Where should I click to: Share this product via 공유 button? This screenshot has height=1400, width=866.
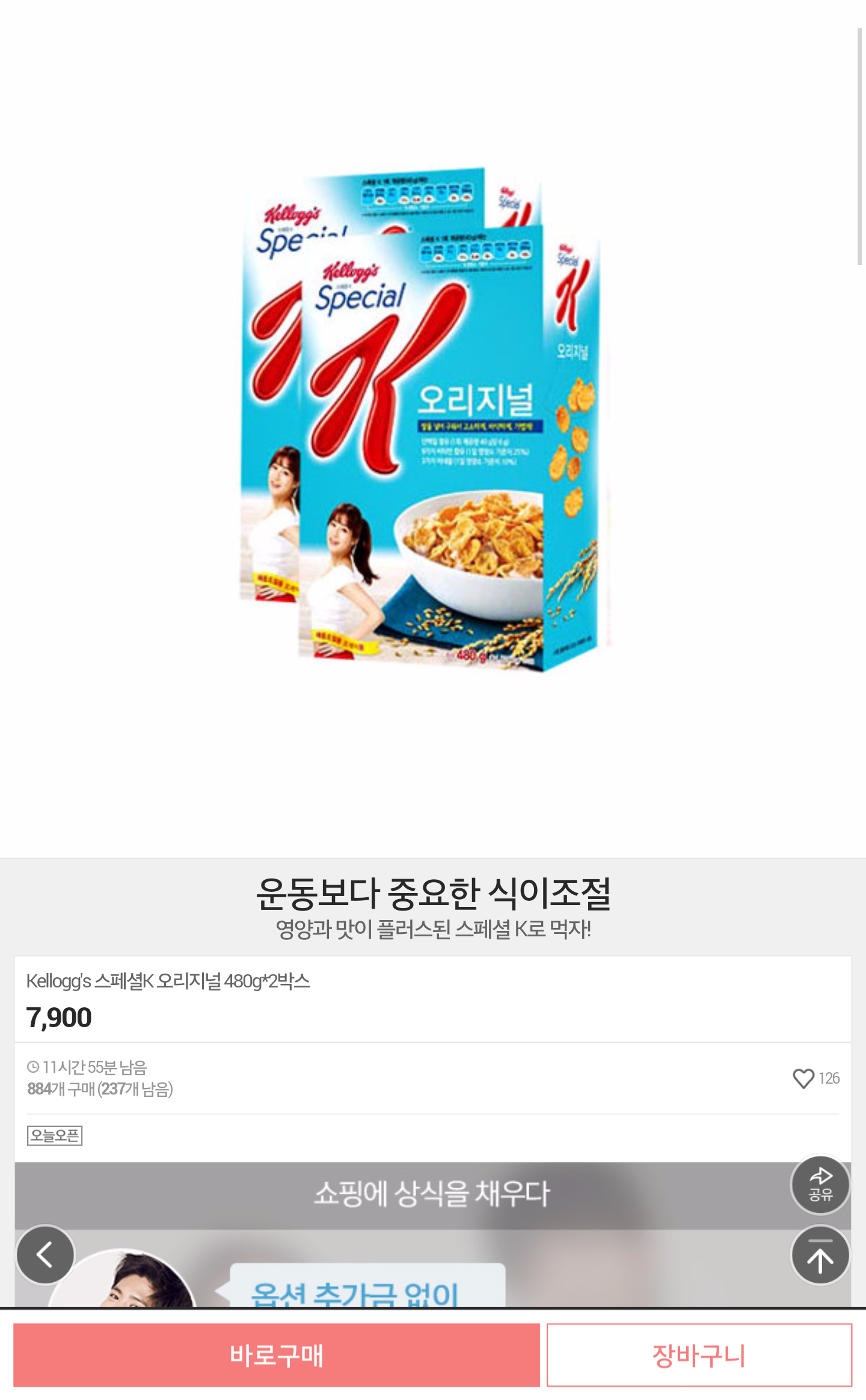(820, 1184)
